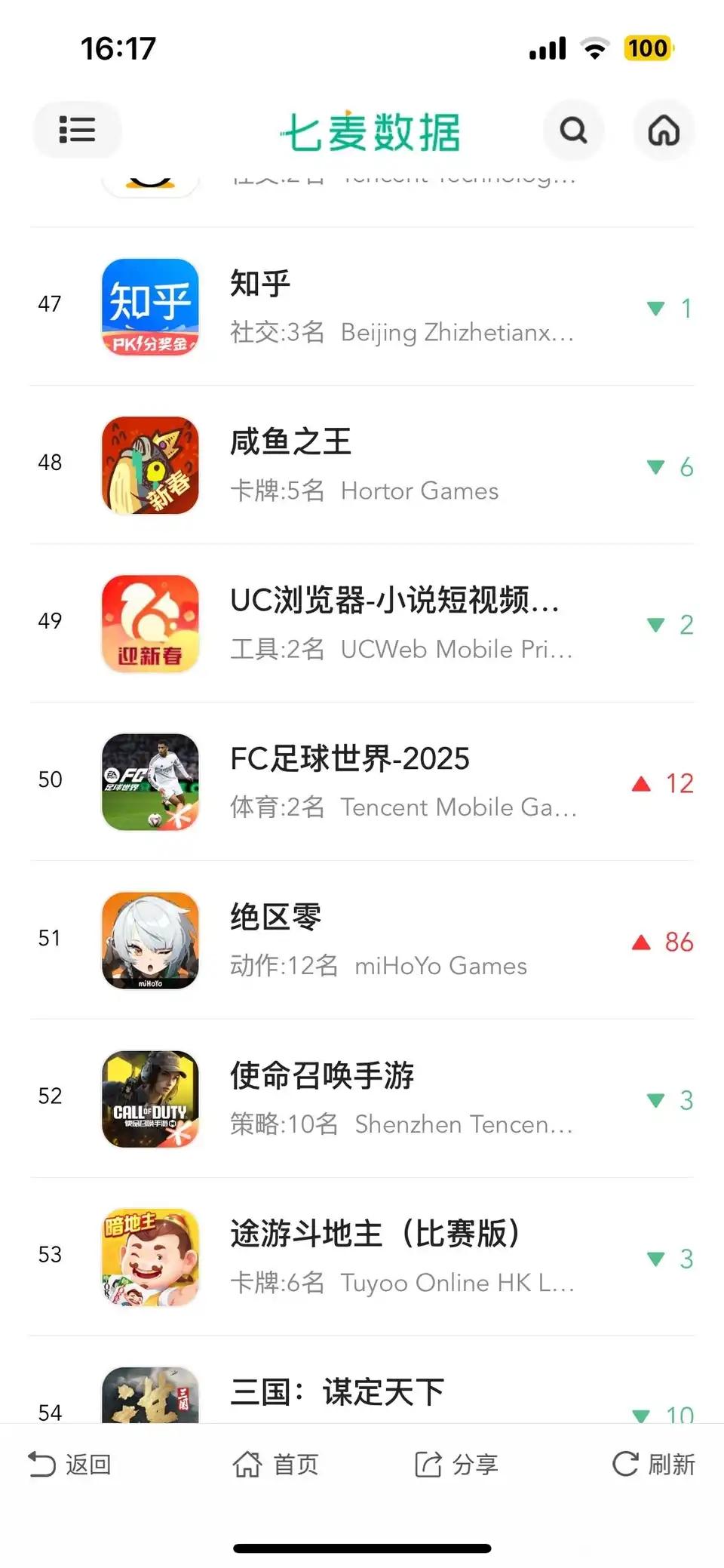Go to 首页 from bottom bar
Screen dimensions: 724x1568
(x=275, y=1465)
